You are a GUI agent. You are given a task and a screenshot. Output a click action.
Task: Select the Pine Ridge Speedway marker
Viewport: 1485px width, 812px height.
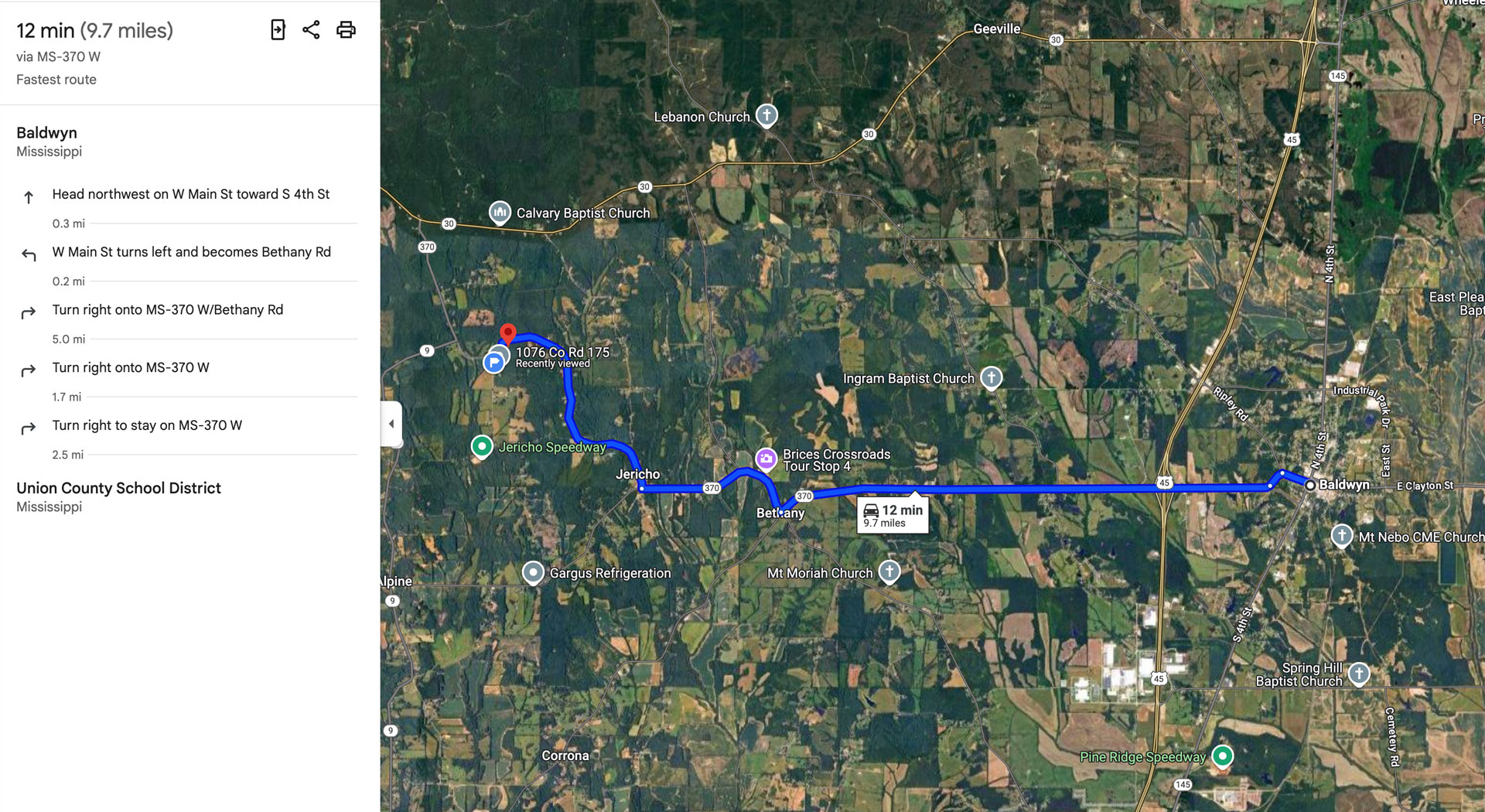pos(1222,756)
